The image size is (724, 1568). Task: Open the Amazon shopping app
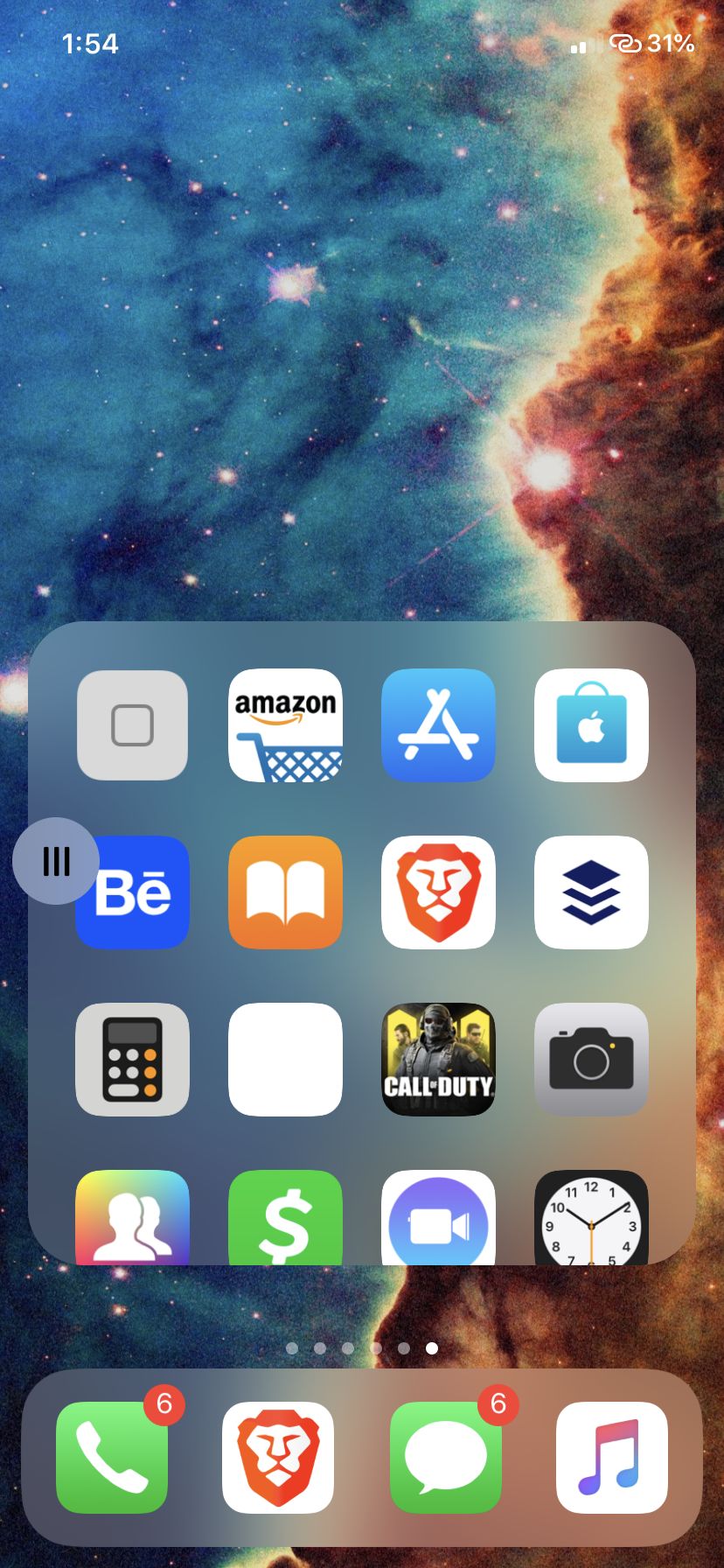tap(285, 725)
